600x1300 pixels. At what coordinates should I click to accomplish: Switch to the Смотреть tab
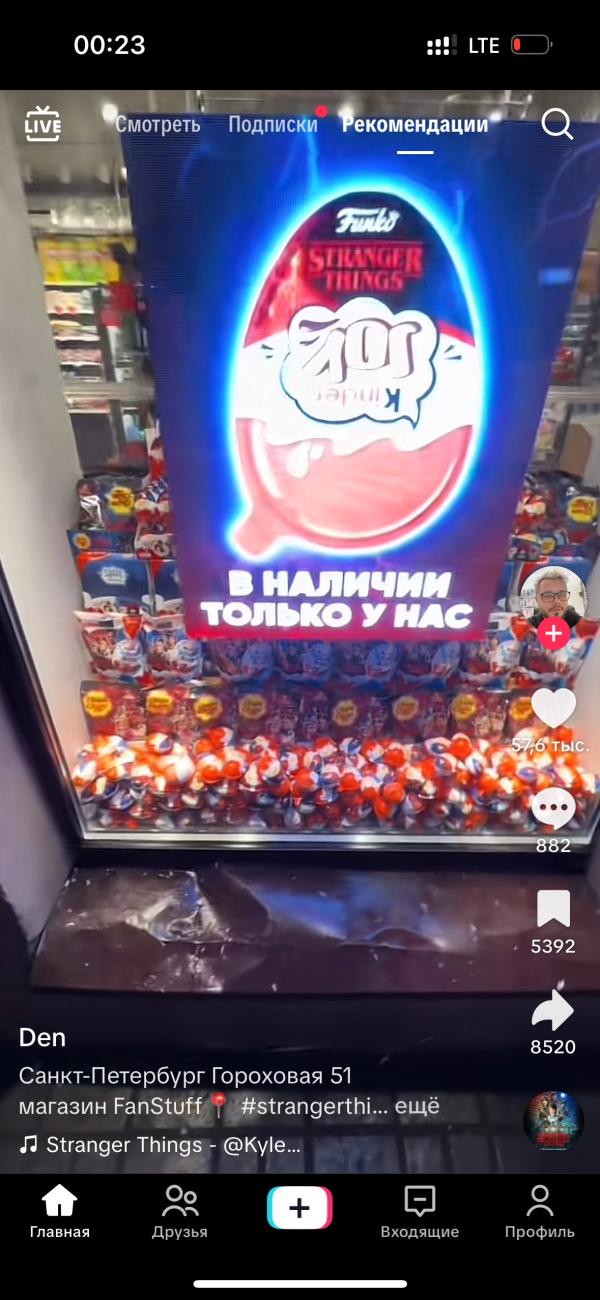click(157, 124)
